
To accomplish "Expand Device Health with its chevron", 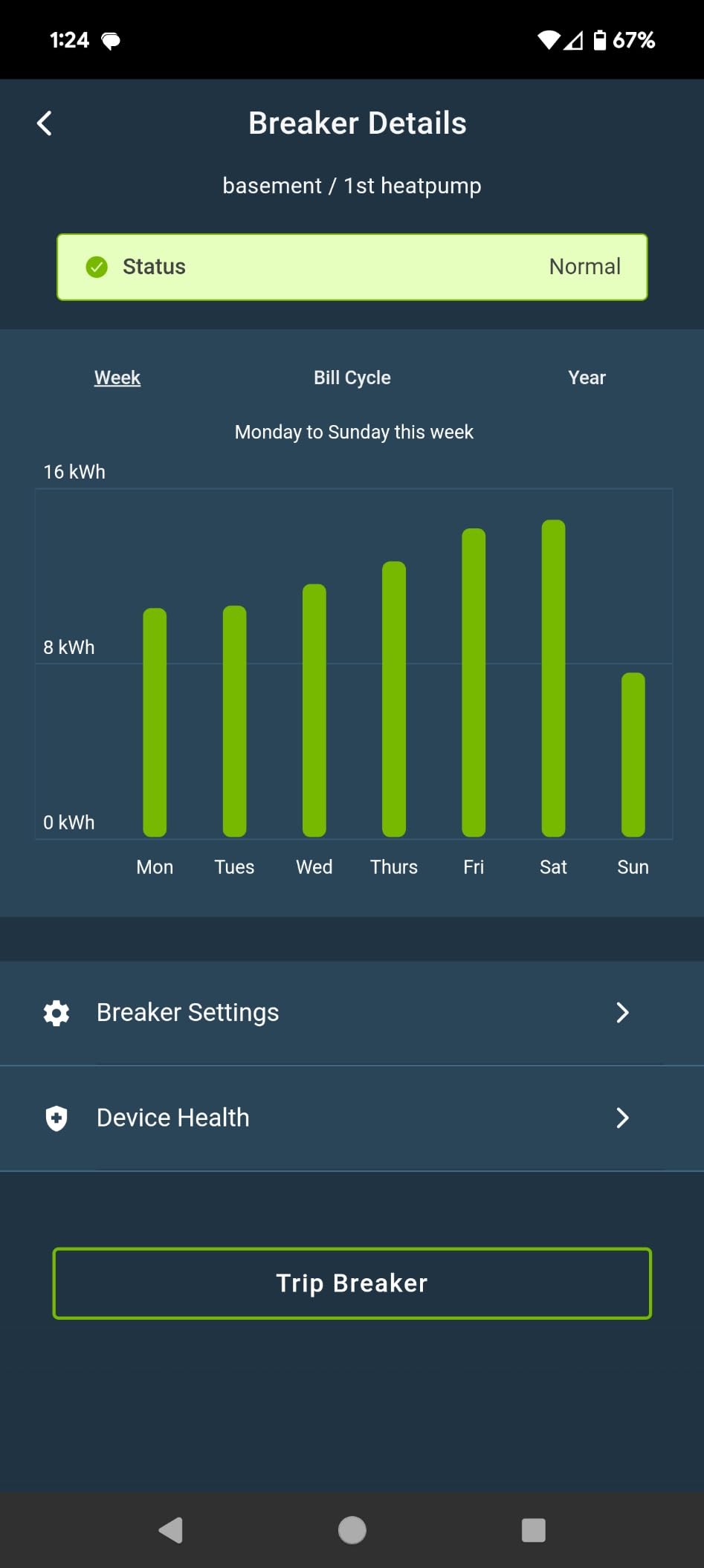I will 622,1118.
